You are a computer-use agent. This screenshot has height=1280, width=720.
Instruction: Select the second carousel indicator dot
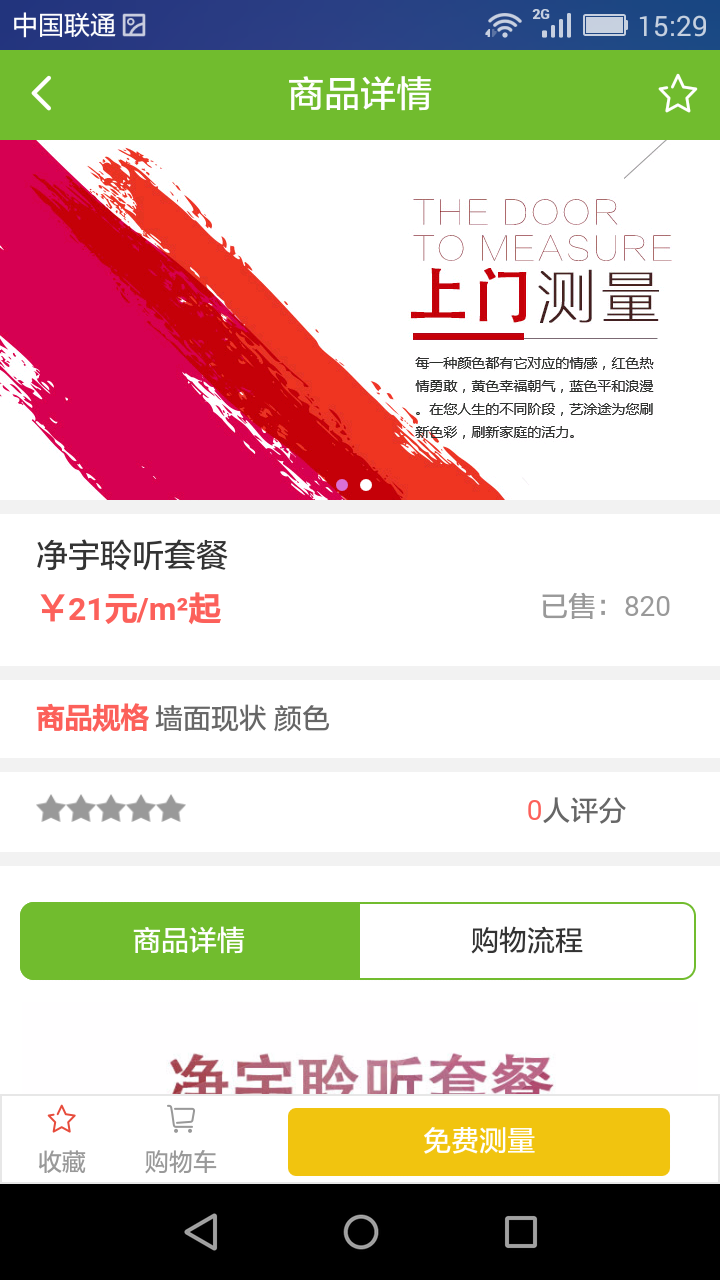pos(366,485)
